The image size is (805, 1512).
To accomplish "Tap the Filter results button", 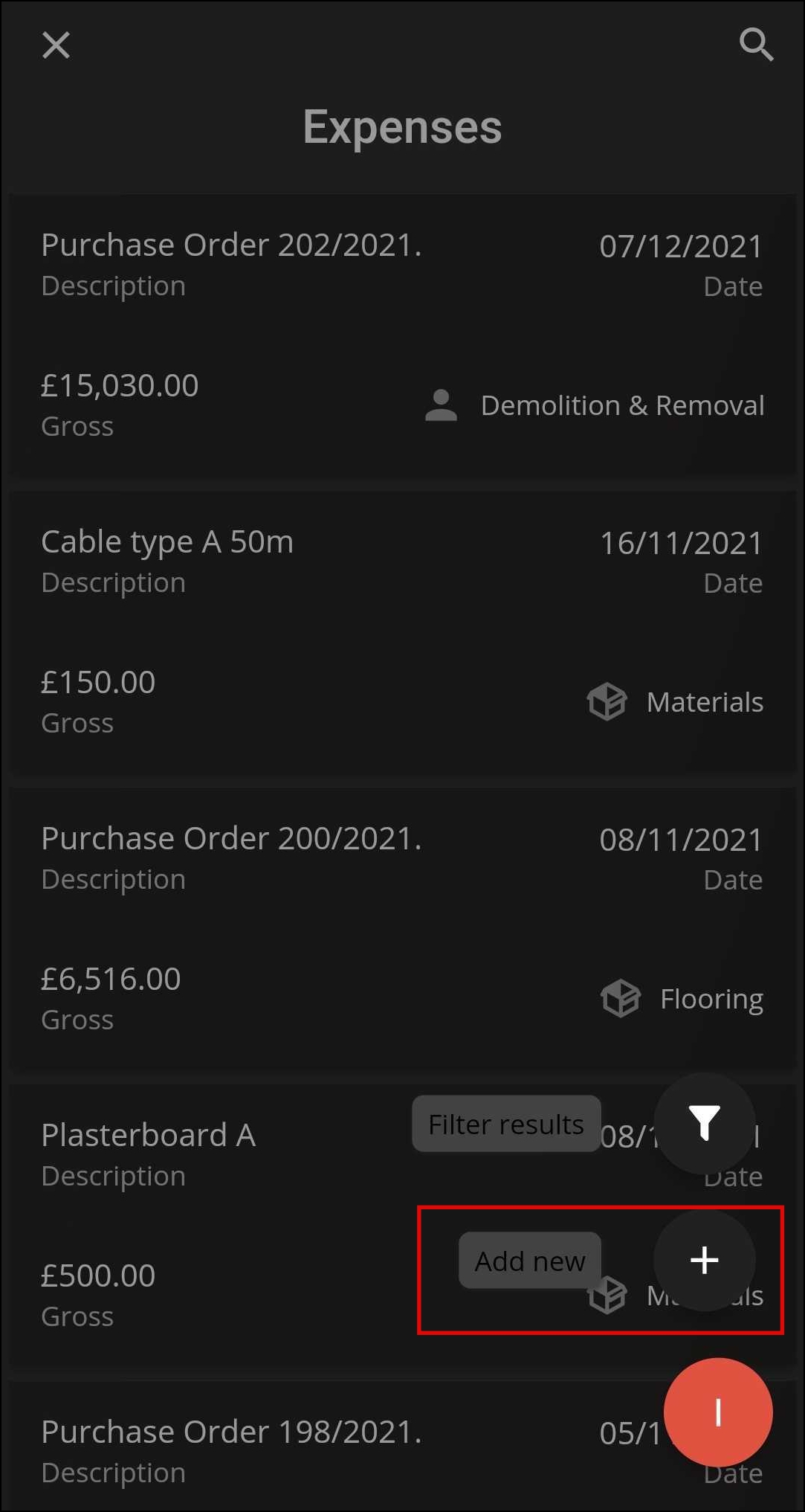I will (506, 1124).
